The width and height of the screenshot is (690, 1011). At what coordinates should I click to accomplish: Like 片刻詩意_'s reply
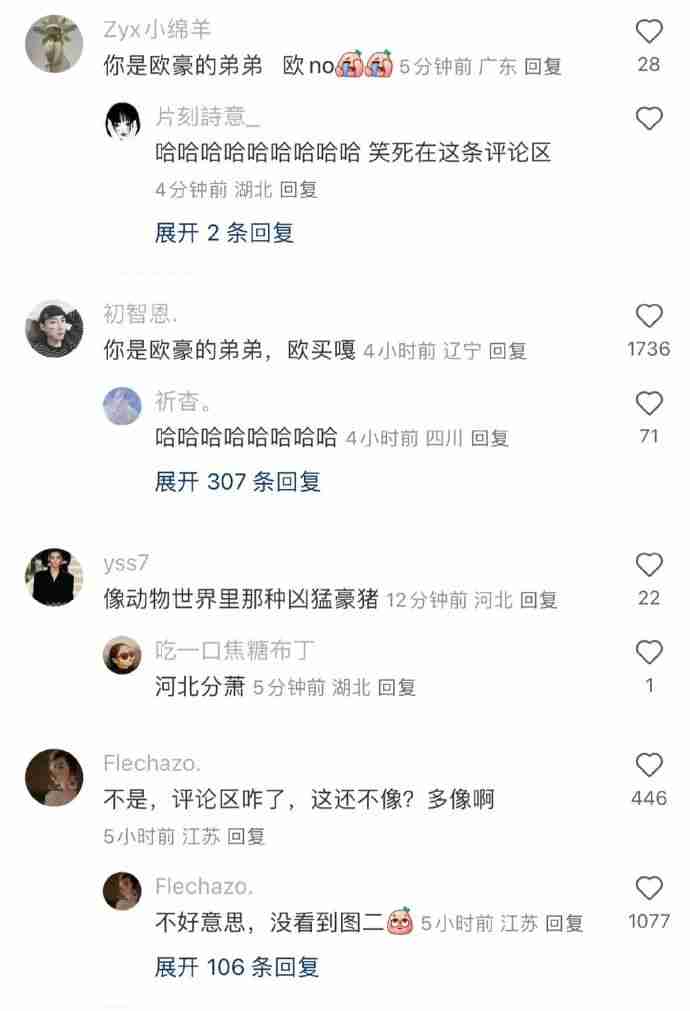[x=649, y=119]
